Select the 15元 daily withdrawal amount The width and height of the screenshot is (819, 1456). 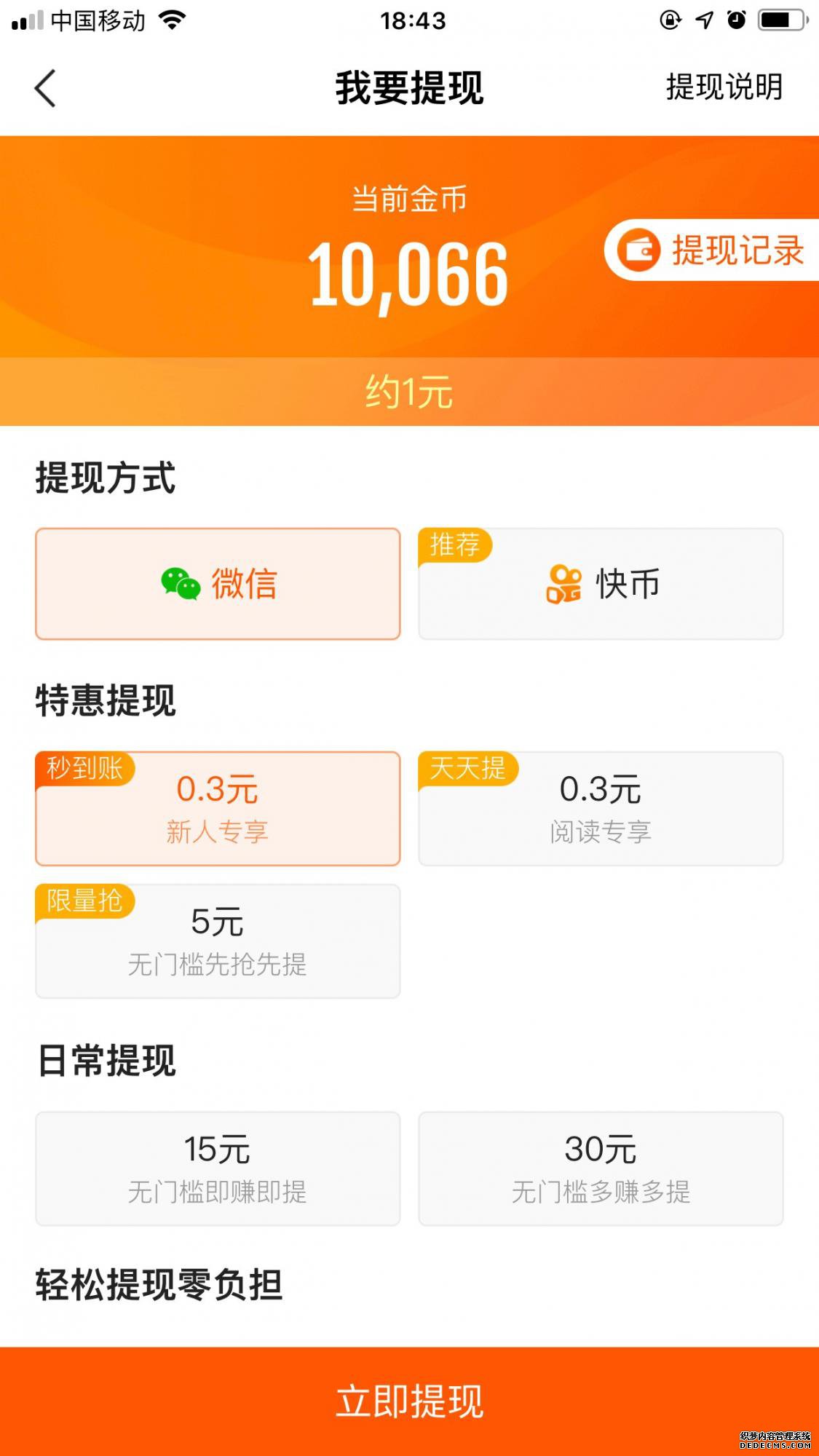click(x=218, y=1168)
